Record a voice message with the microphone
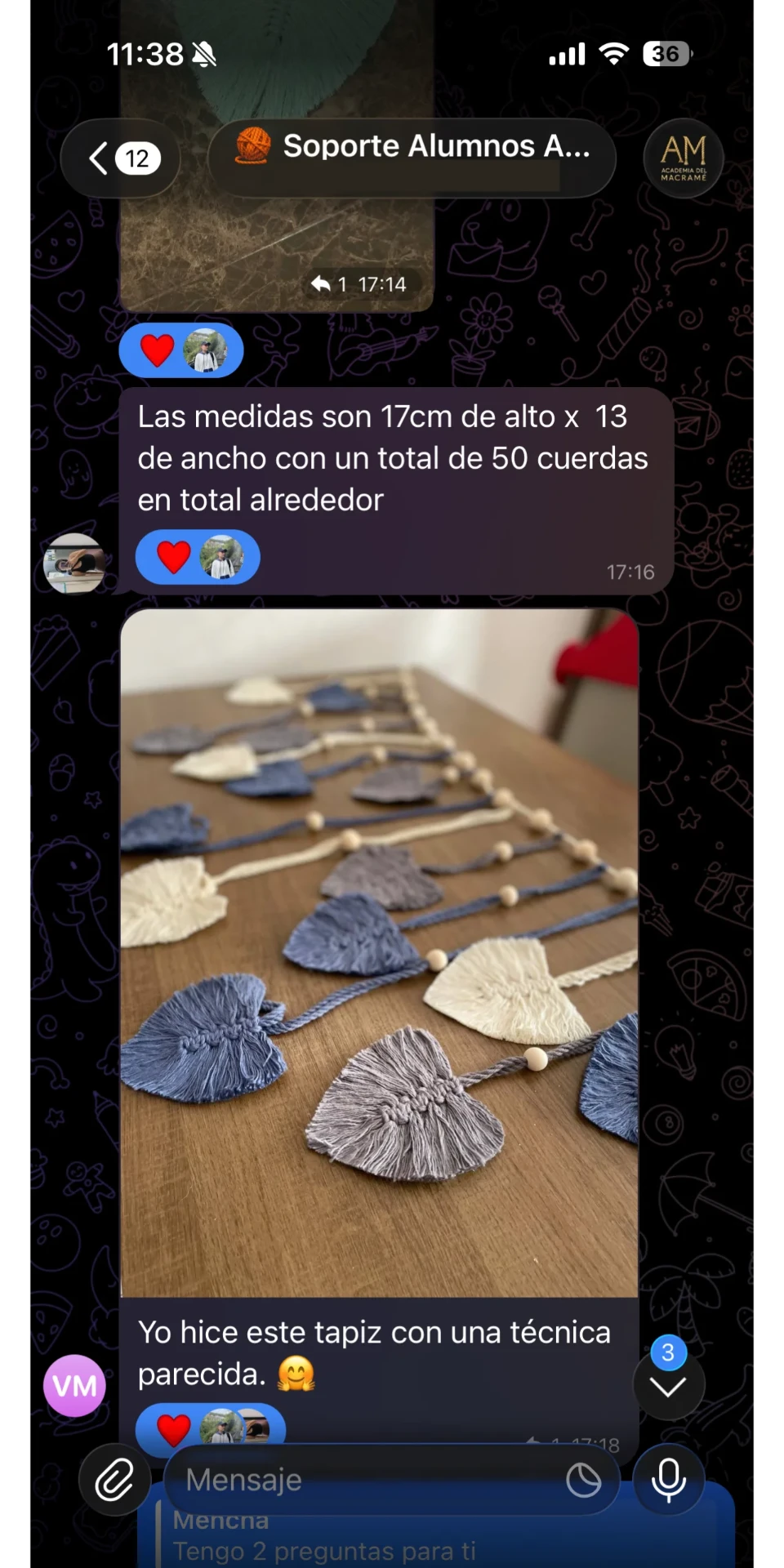This screenshot has width=784, height=1568. click(x=668, y=1480)
